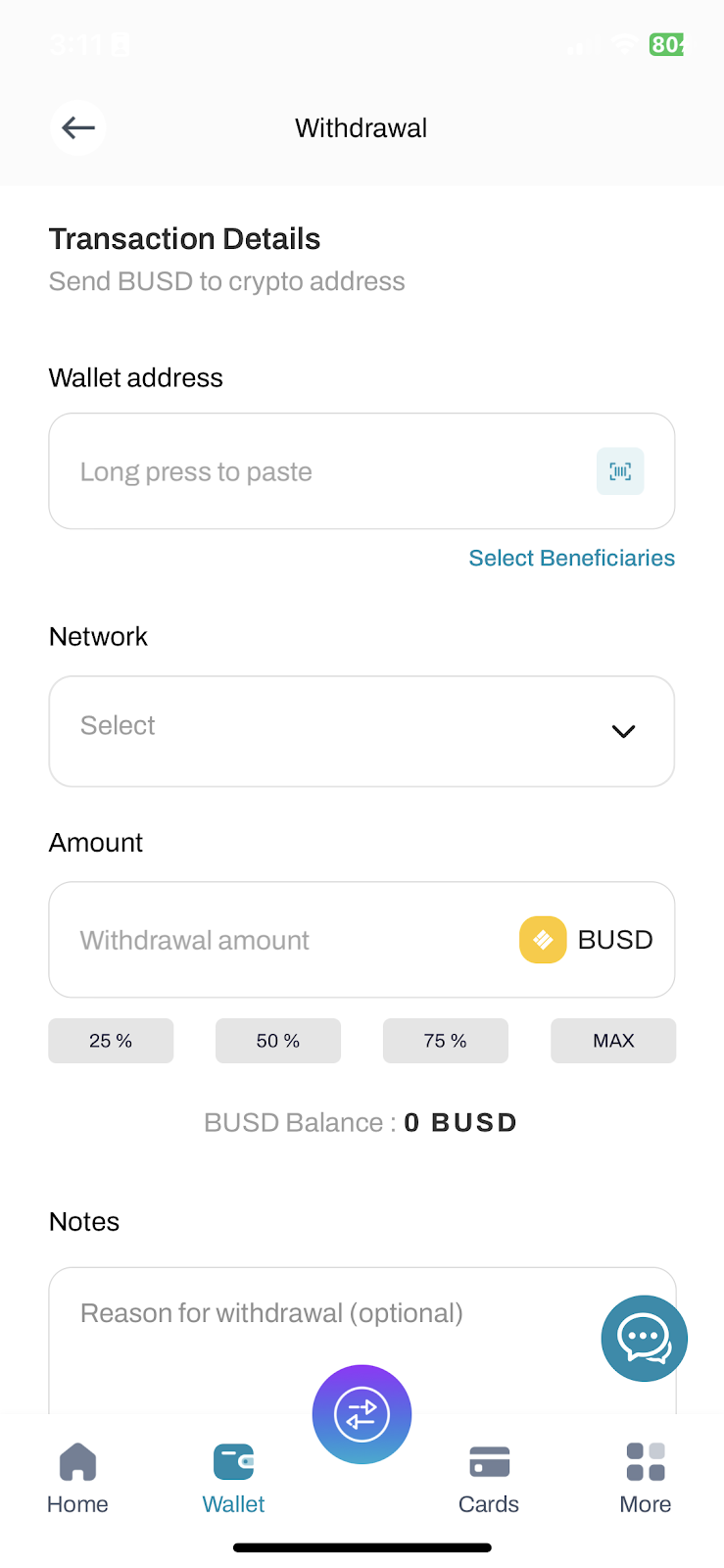Enter a reason in the Notes field

(x=362, y=1341)
